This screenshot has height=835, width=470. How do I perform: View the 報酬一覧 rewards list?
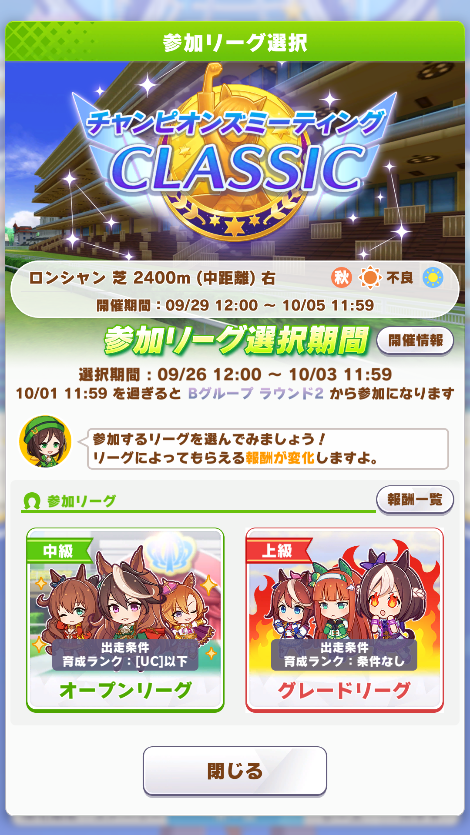tap(415, 500)
